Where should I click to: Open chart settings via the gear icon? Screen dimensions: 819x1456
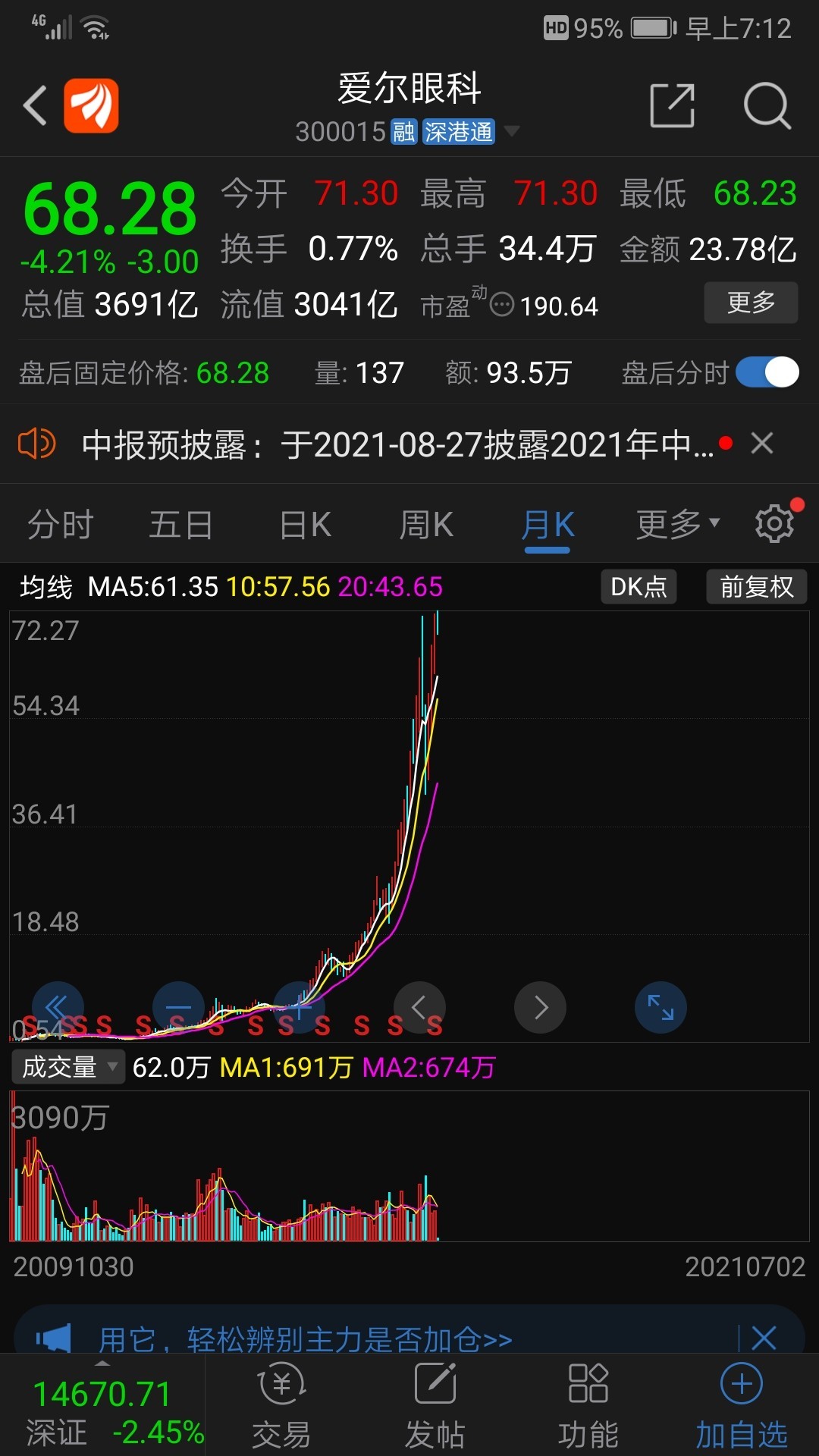coord(774,522)
